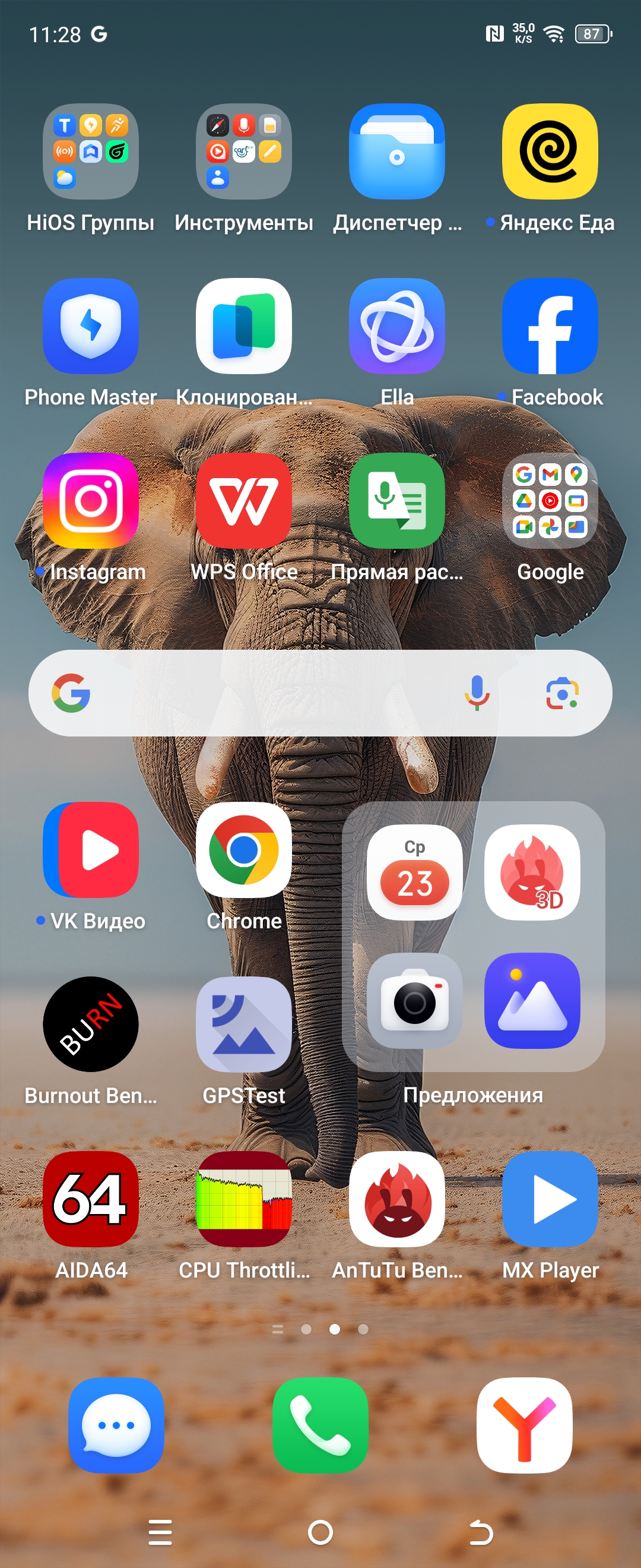This screenshot has width=641, height=1568.
Task: Open the HiOS Группы folder
Action: coord(91,151)
